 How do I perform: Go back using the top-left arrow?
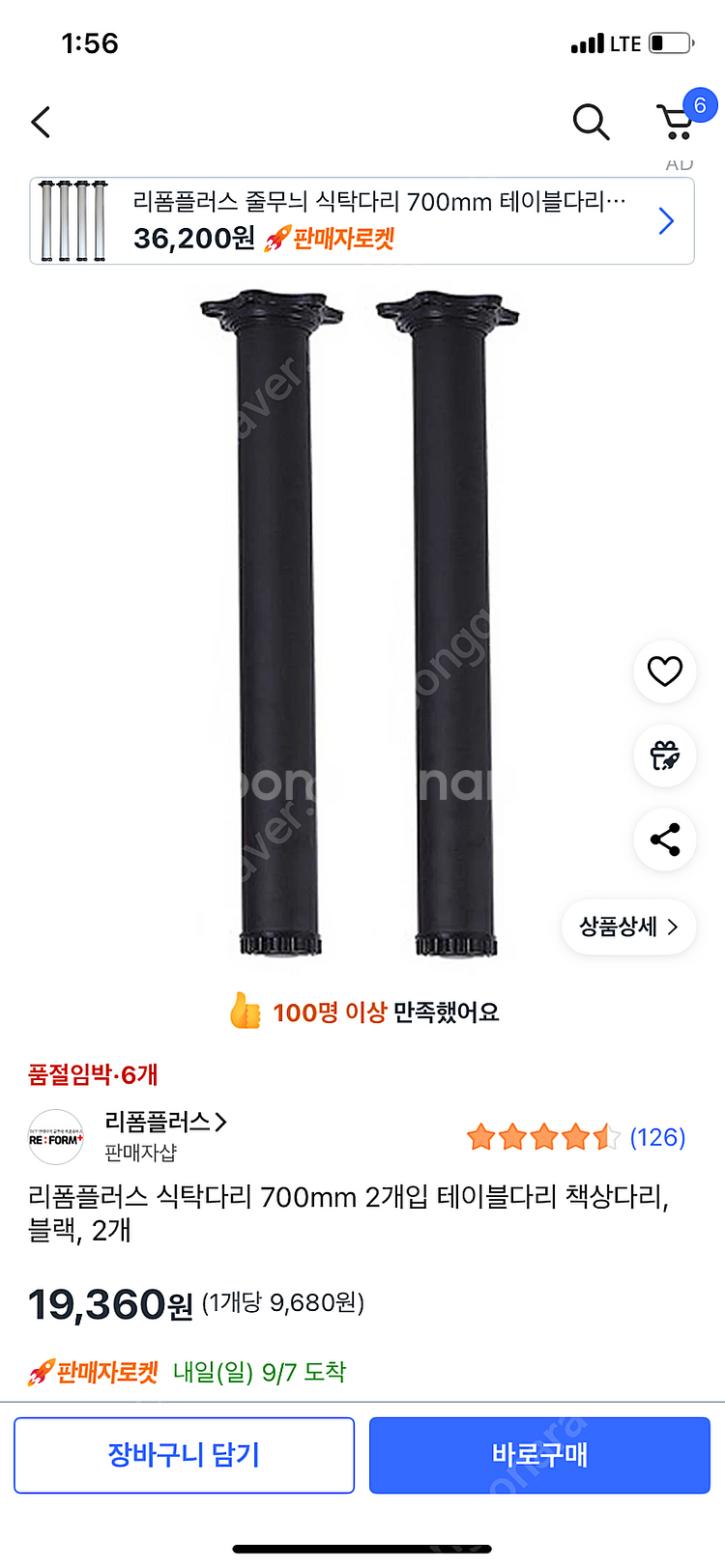point(41,123)
